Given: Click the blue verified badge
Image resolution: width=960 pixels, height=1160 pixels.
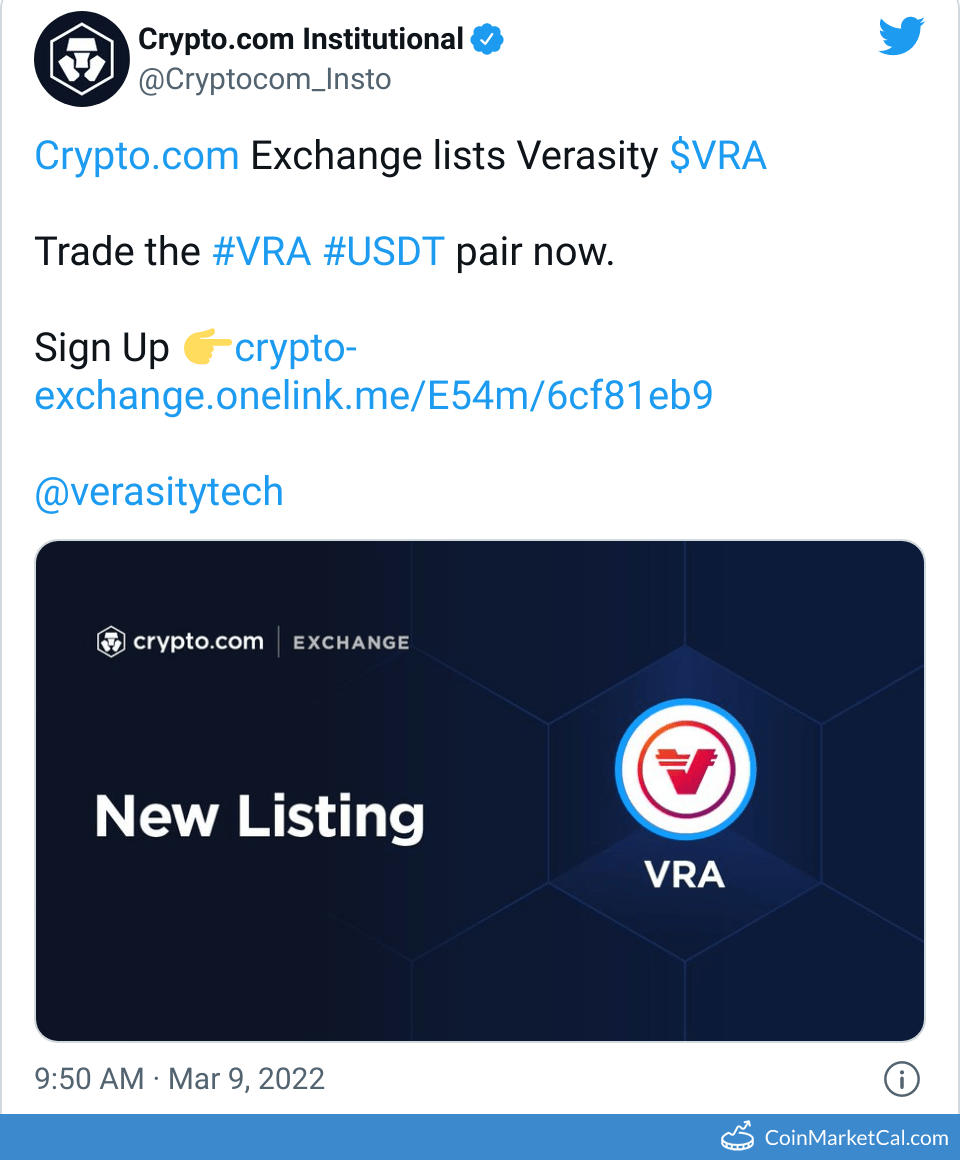Looking at the screenshot, I should point(488,39).
